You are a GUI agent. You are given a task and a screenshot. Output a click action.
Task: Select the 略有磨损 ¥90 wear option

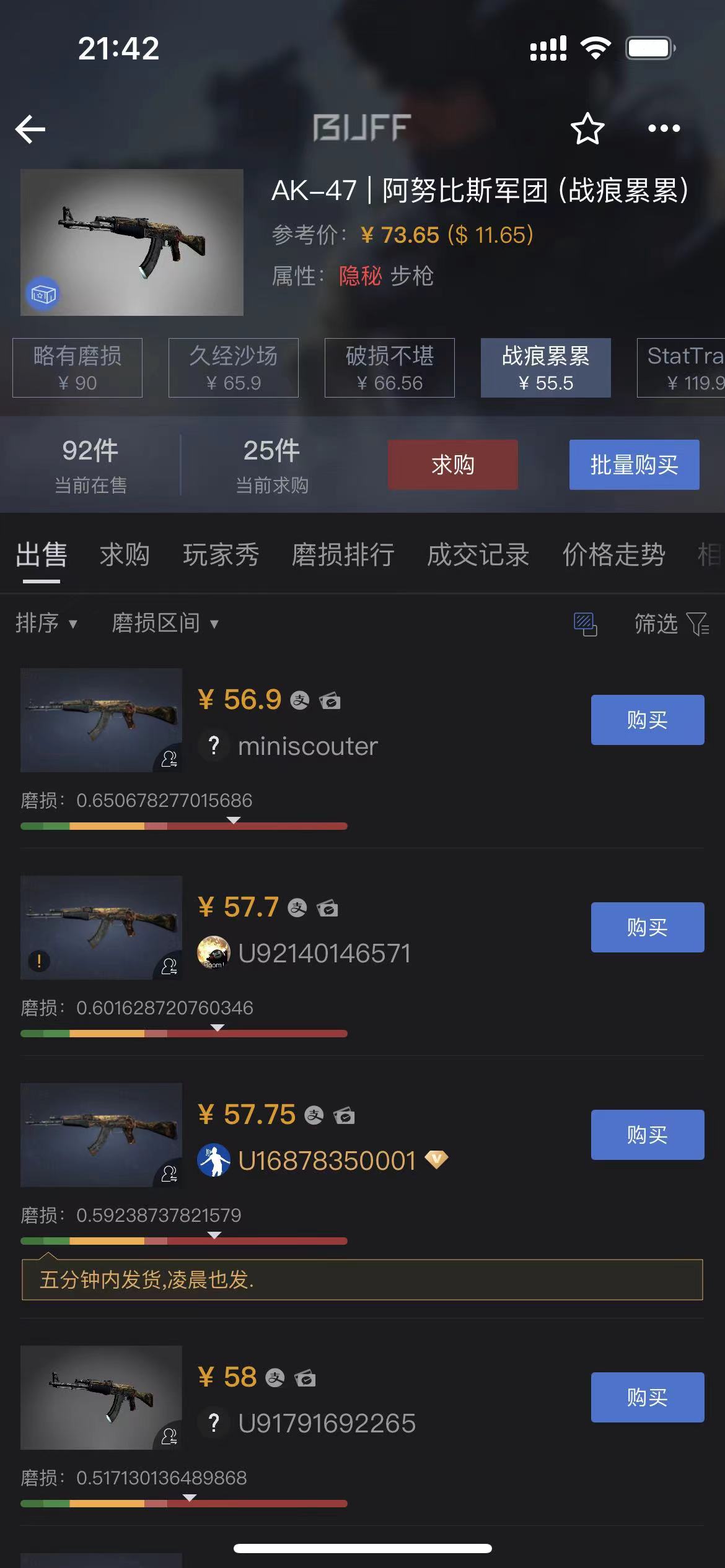(77, 368)
